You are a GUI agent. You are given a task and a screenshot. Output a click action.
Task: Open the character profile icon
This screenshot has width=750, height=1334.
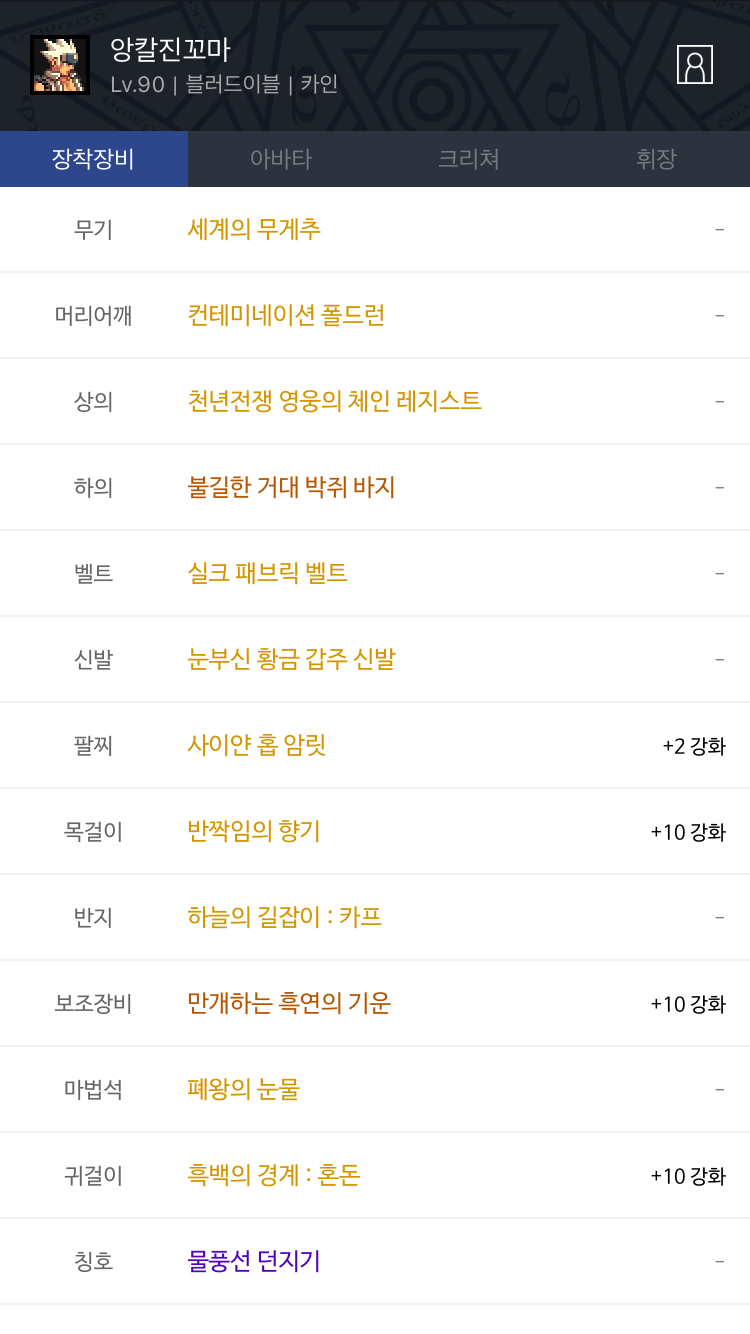694,65
